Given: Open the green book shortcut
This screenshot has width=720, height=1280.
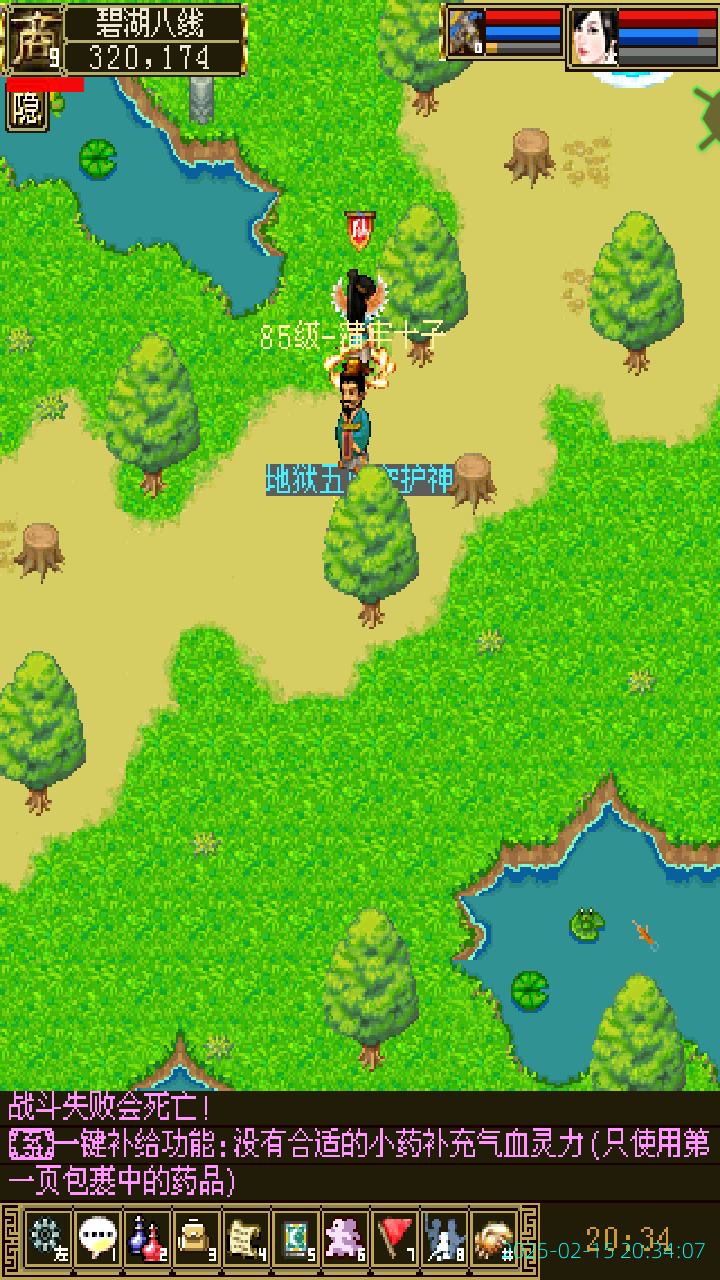Looking at the screenshot, I should click(296, 1238).
